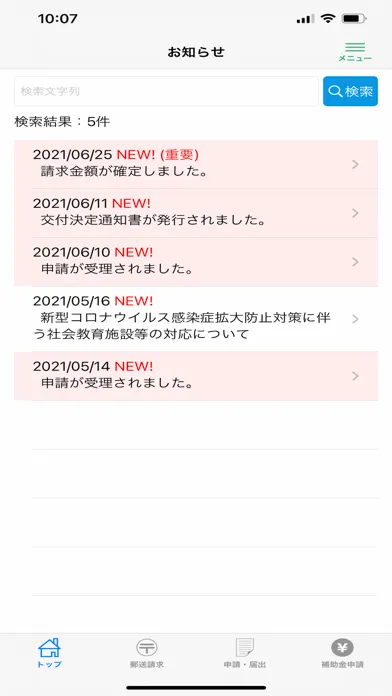The height and width of the screenshot is (696, 392).
Task: Open the 2021/06/10 申請が受理されました notice
Action: (196, 262)
